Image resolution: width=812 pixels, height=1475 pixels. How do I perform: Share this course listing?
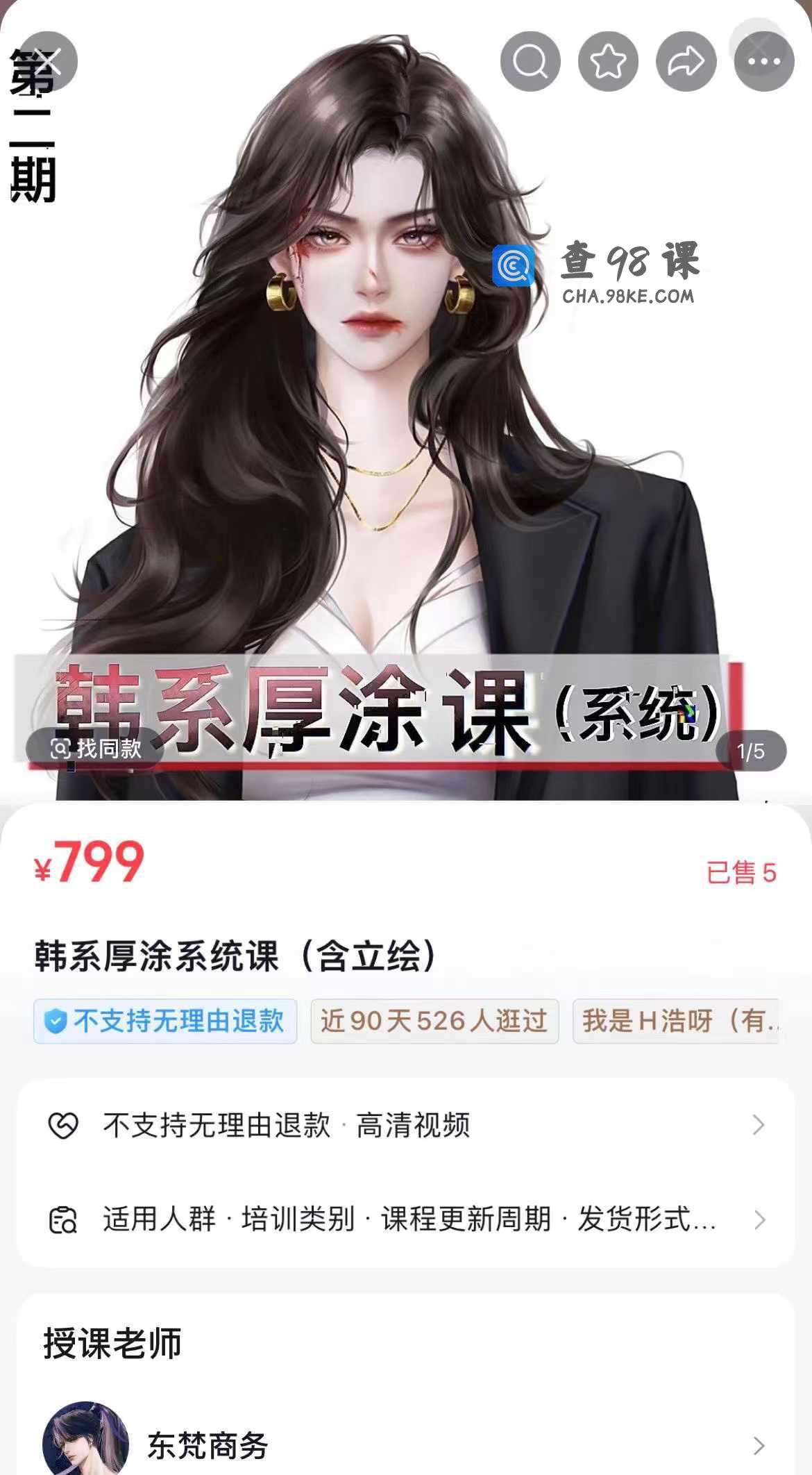tap(686, 61)
